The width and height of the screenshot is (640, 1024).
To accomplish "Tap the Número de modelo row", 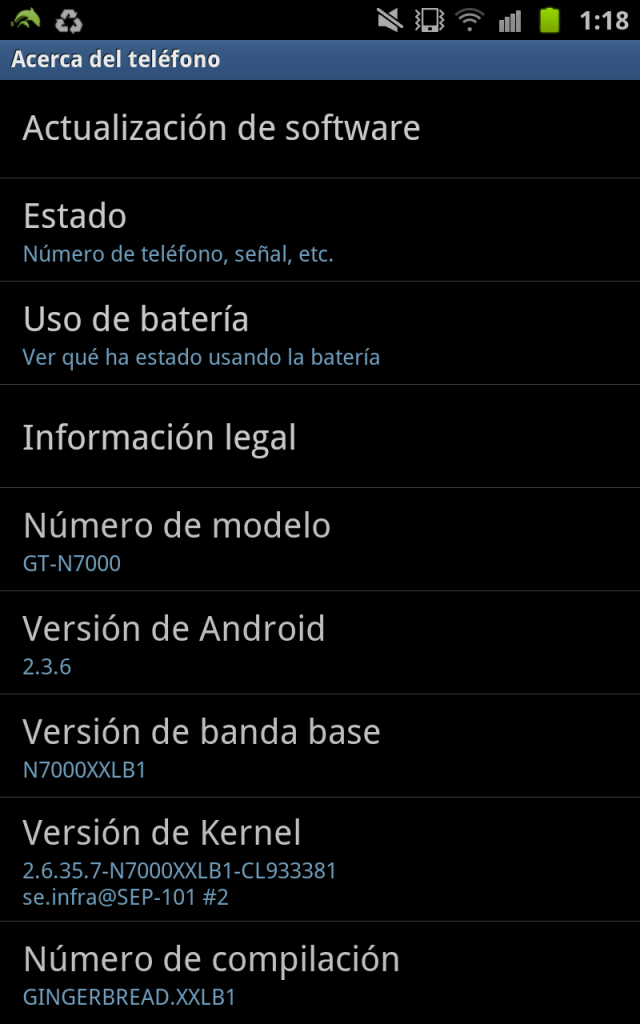I will (x=320, y=540).
